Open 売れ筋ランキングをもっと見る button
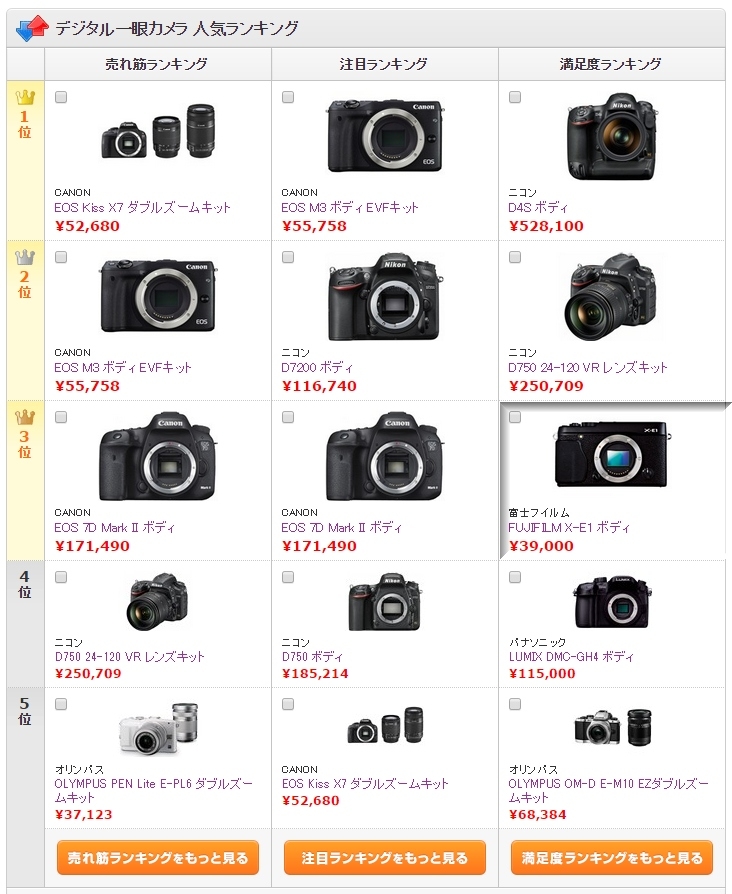Viewport: 732px width, 894px height. (x=158, y=858)
